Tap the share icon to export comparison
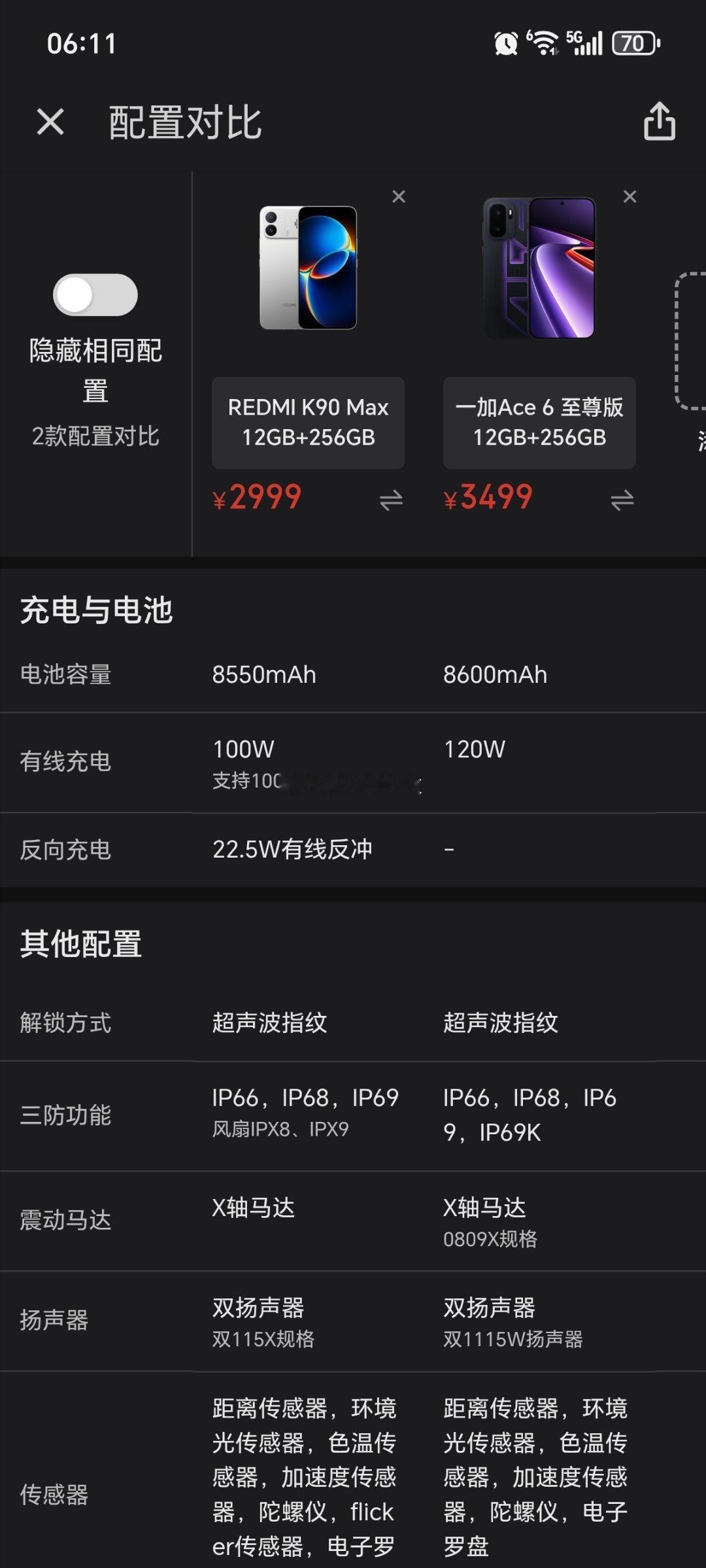The image size is (706, 1568). coord(658,122)
